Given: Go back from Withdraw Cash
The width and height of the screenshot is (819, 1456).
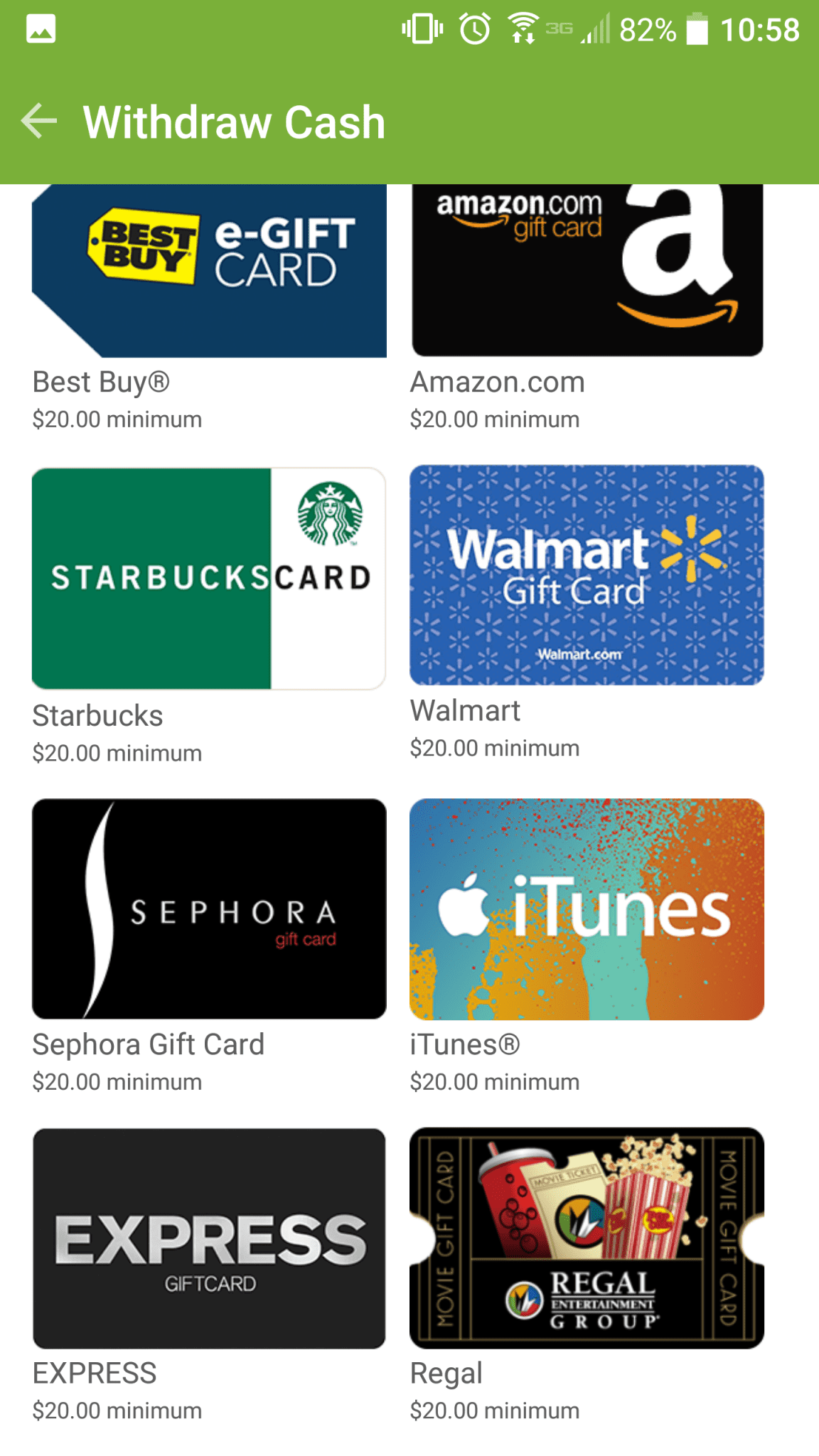Looking at the screenshot, I should 40,121.
